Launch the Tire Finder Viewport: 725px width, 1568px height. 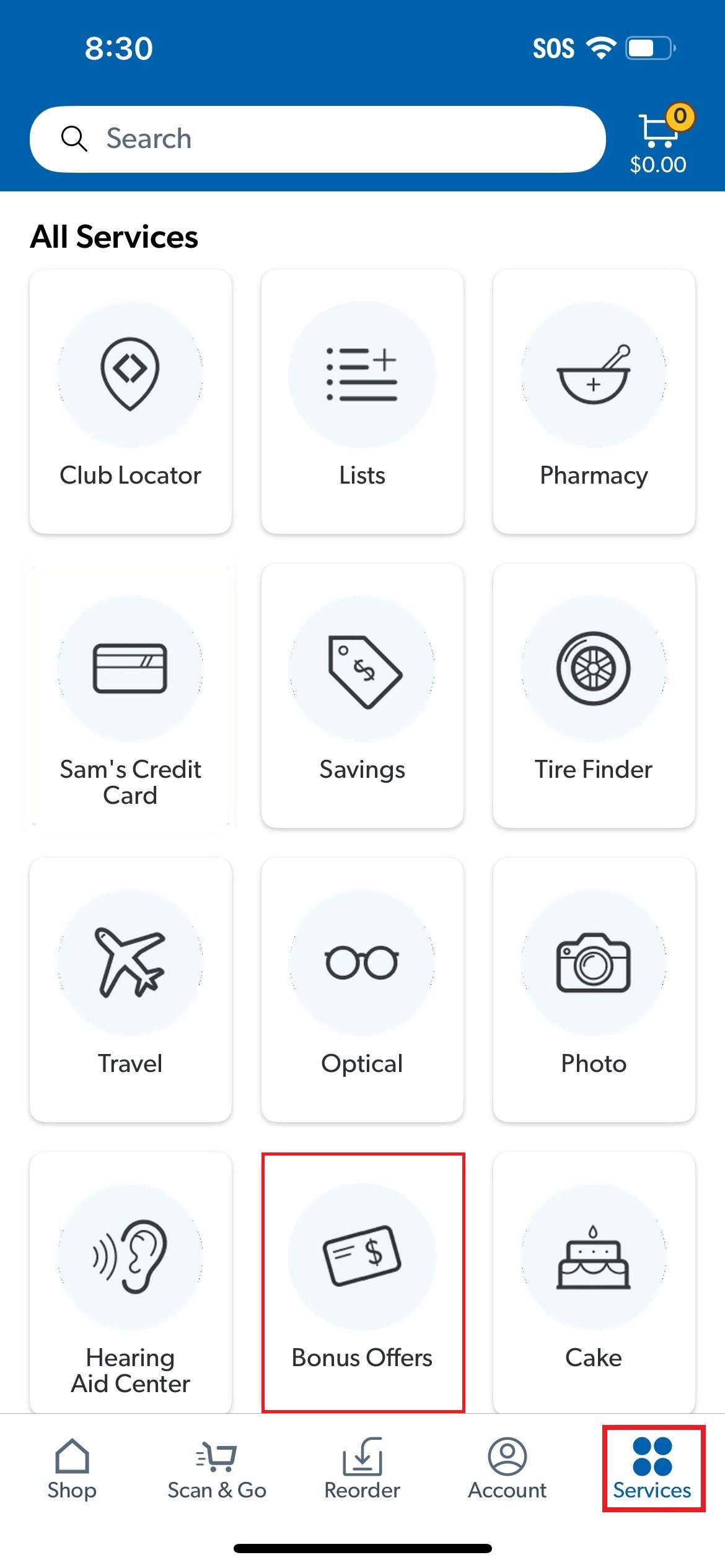pos(594,695)
